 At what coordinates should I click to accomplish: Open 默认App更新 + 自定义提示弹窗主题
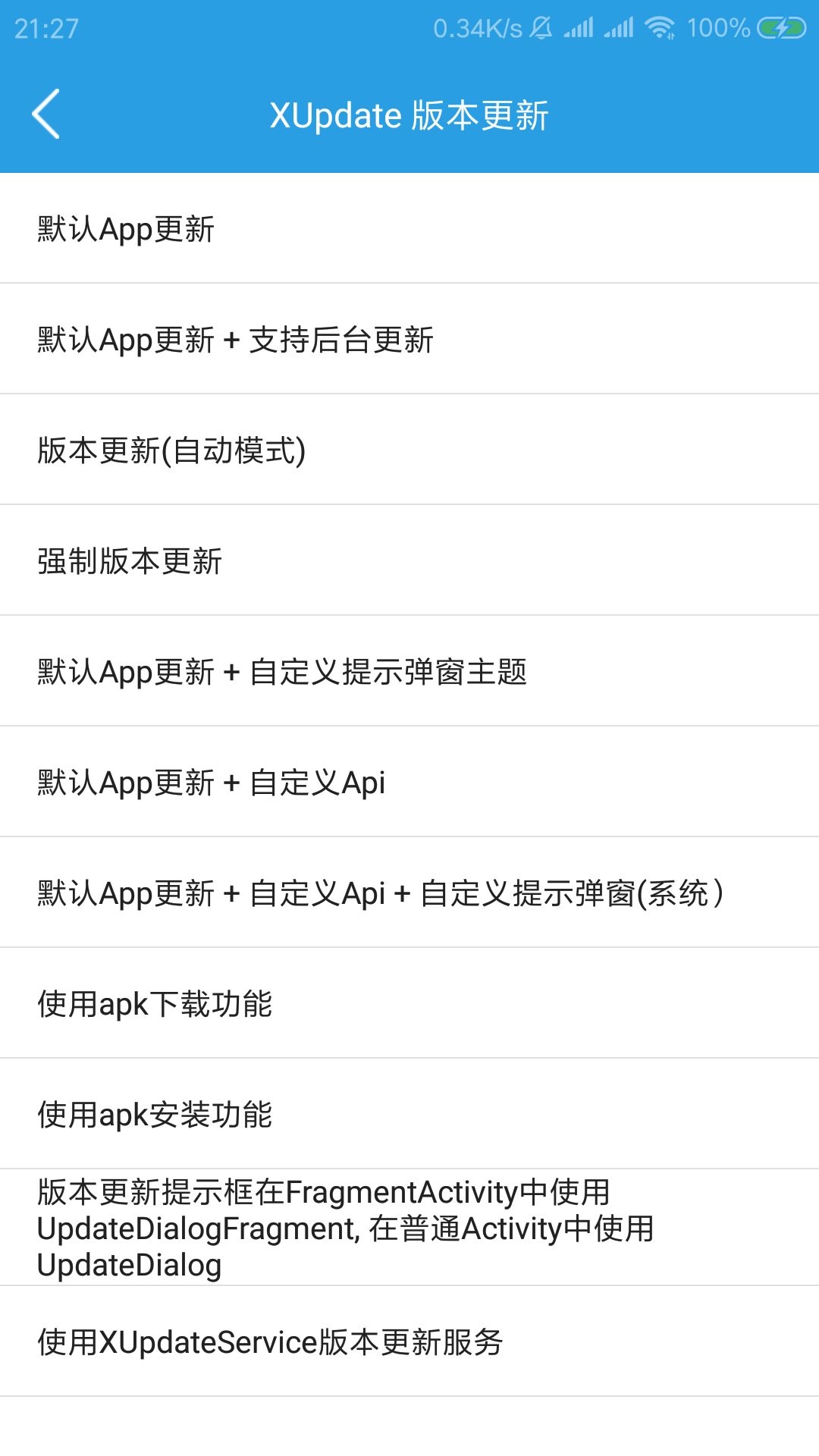click(x=409, y=671)
